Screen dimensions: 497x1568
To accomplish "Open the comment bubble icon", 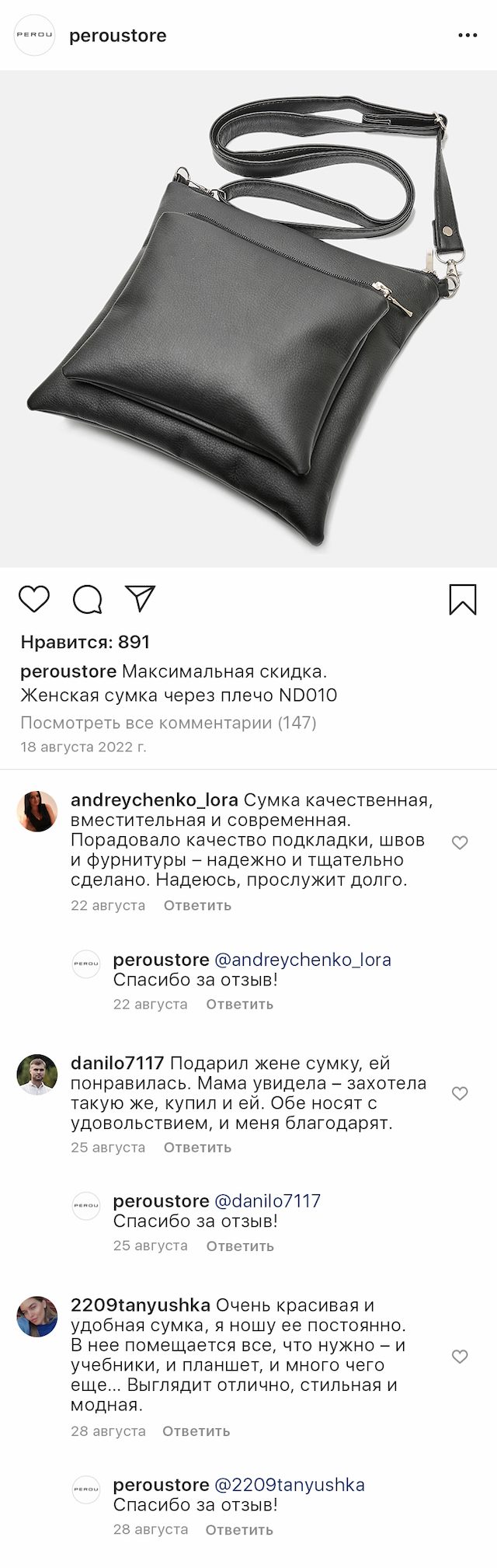I will click(88, 599).
